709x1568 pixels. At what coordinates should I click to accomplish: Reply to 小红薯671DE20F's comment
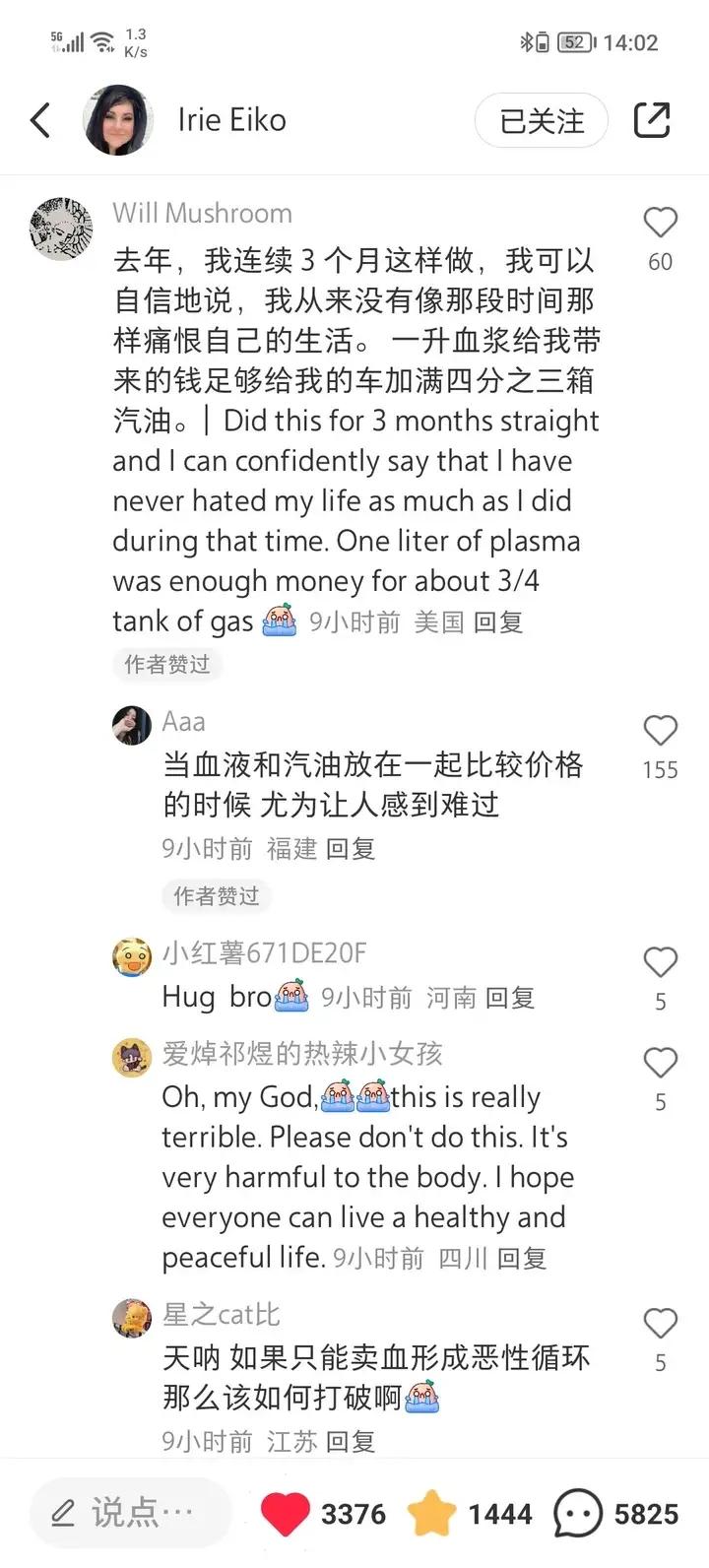pos(510,999)
